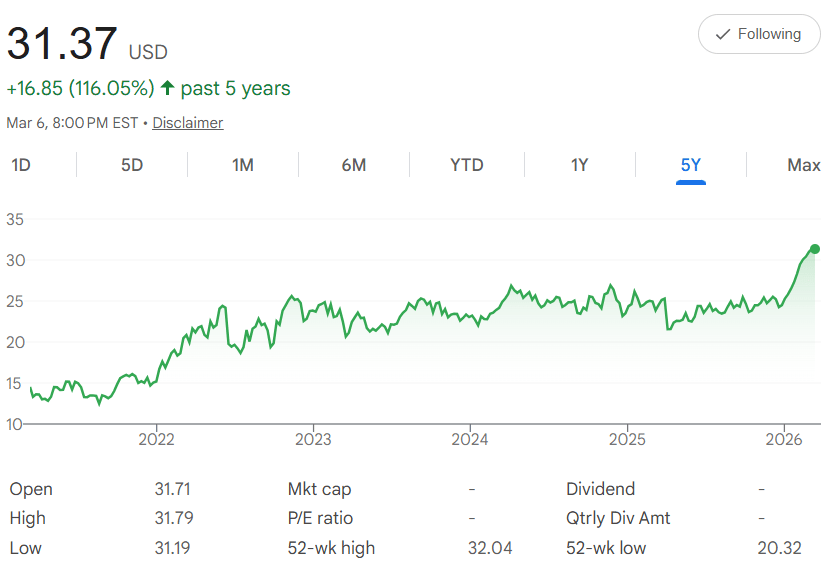Screen dimensions: 833x582
Task: Tap the Following button
Action: (x=759, y=34)
